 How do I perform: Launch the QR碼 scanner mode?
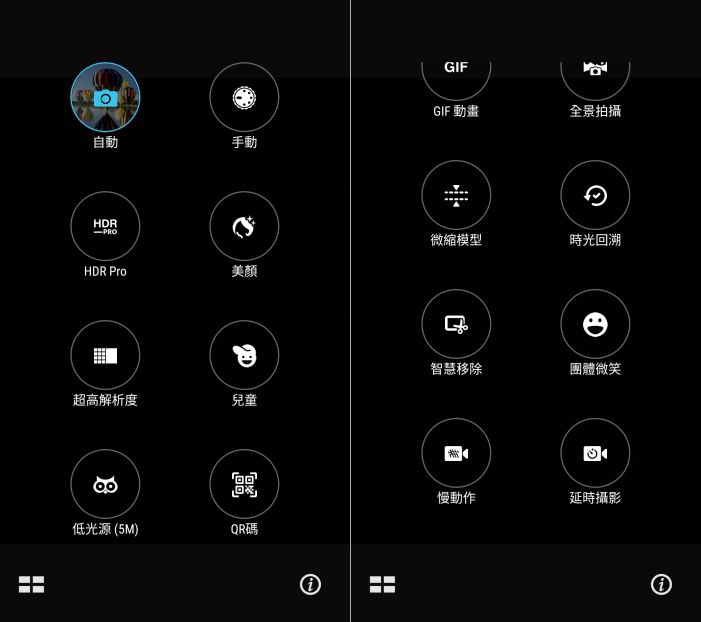[x=244, y=484]
